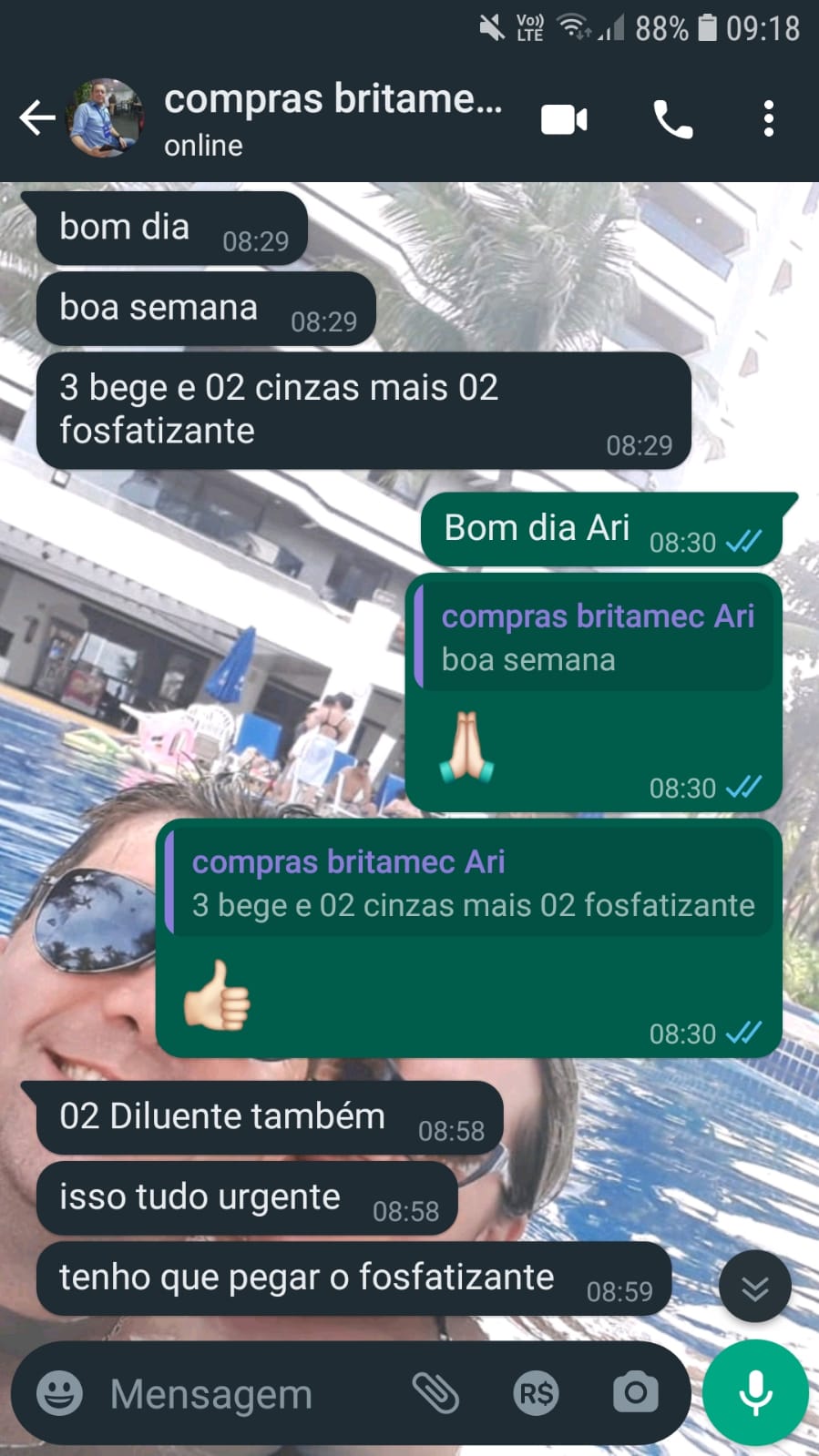Open the R$ payment option
Viewport: 819px width, 1456px height.
tap(536, 1393)
